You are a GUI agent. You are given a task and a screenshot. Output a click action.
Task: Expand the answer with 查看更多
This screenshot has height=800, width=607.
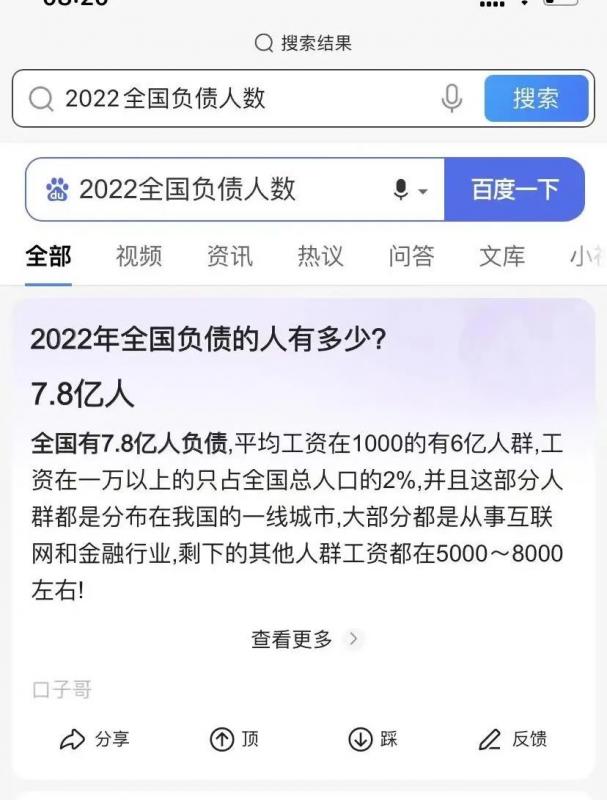[x=304, y=639]
